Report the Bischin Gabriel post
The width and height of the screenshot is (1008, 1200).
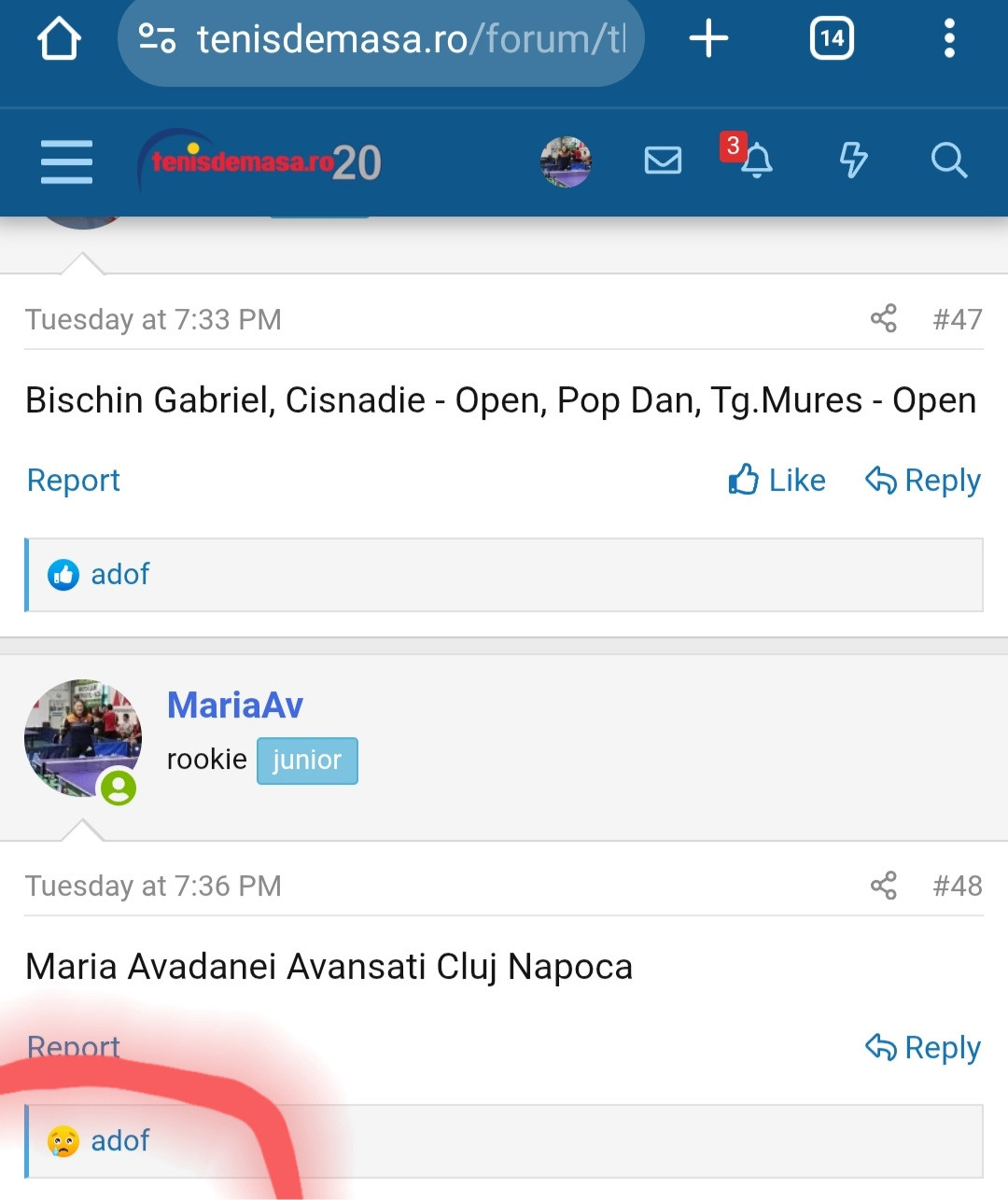pos(74,480)
